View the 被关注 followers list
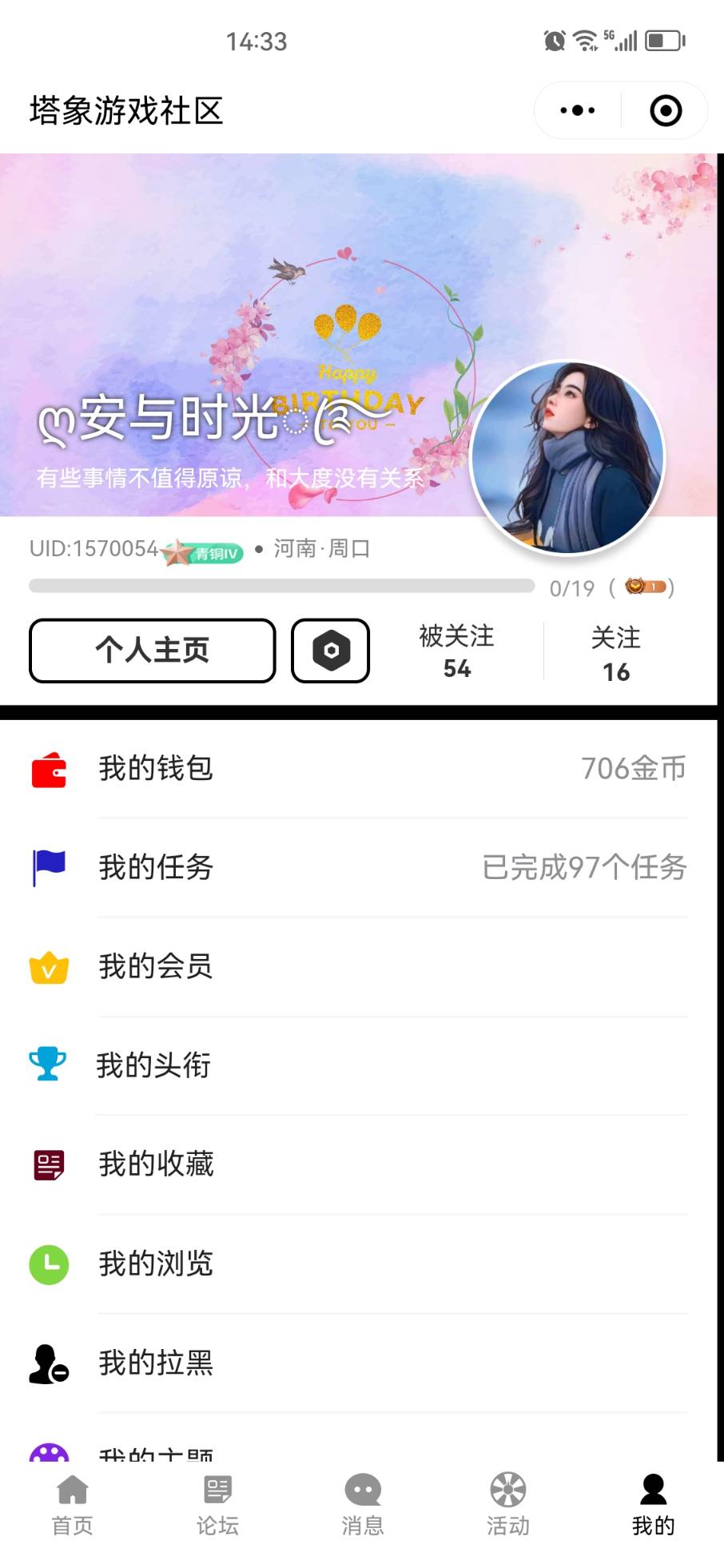Image resolution: width=724 pixels, height=1568 pixels. coord(456,651)
